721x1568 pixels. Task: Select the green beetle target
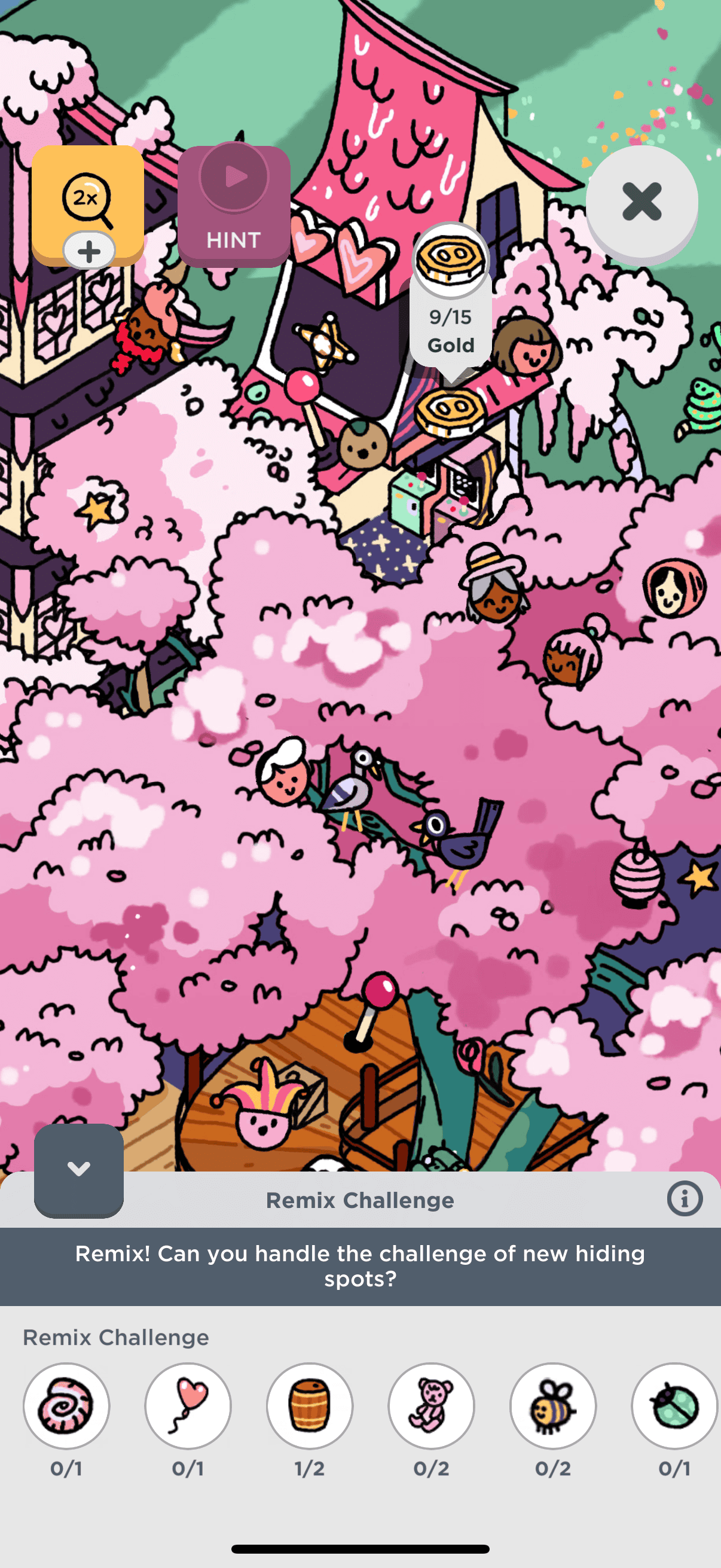[x=674, y=1406]
